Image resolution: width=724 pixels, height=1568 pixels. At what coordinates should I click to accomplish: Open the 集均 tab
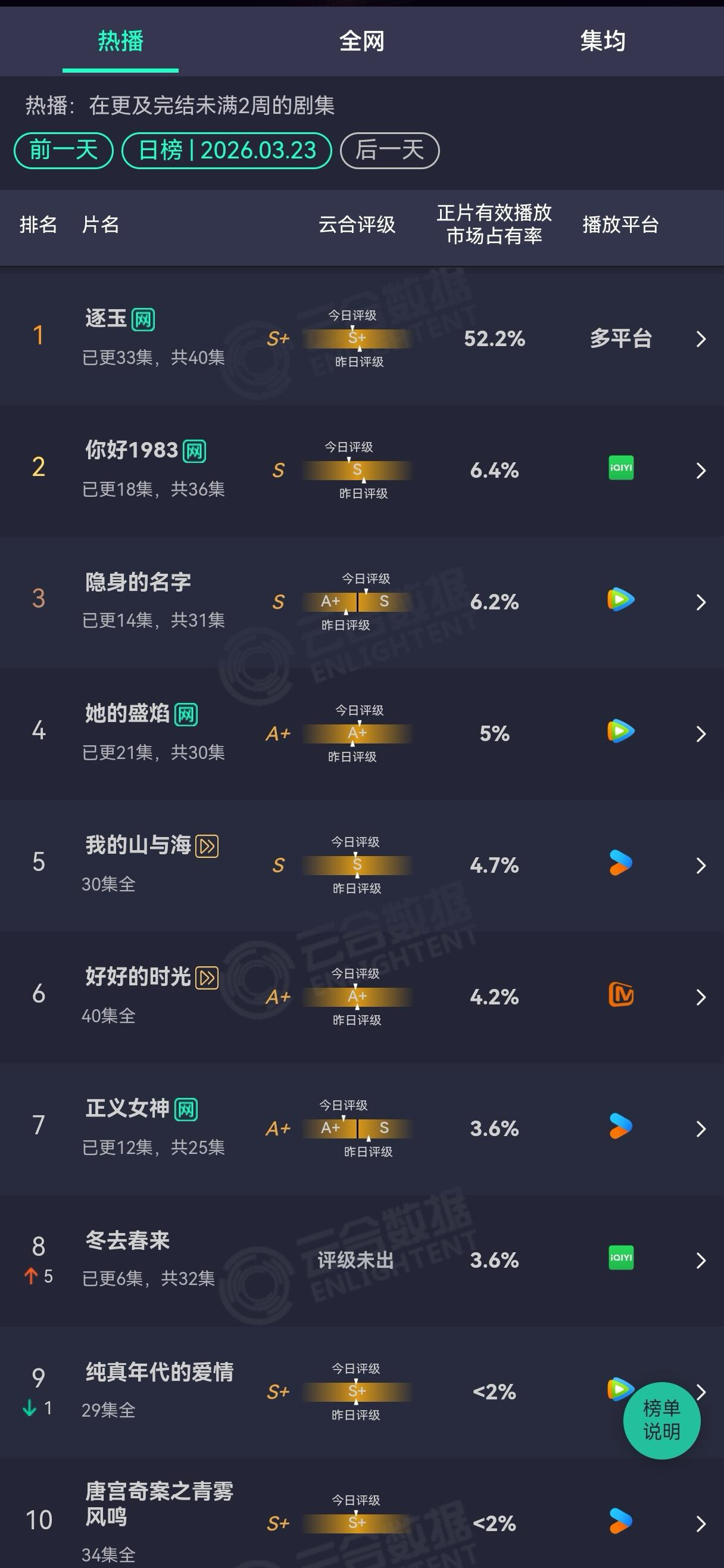pos(603,40)
